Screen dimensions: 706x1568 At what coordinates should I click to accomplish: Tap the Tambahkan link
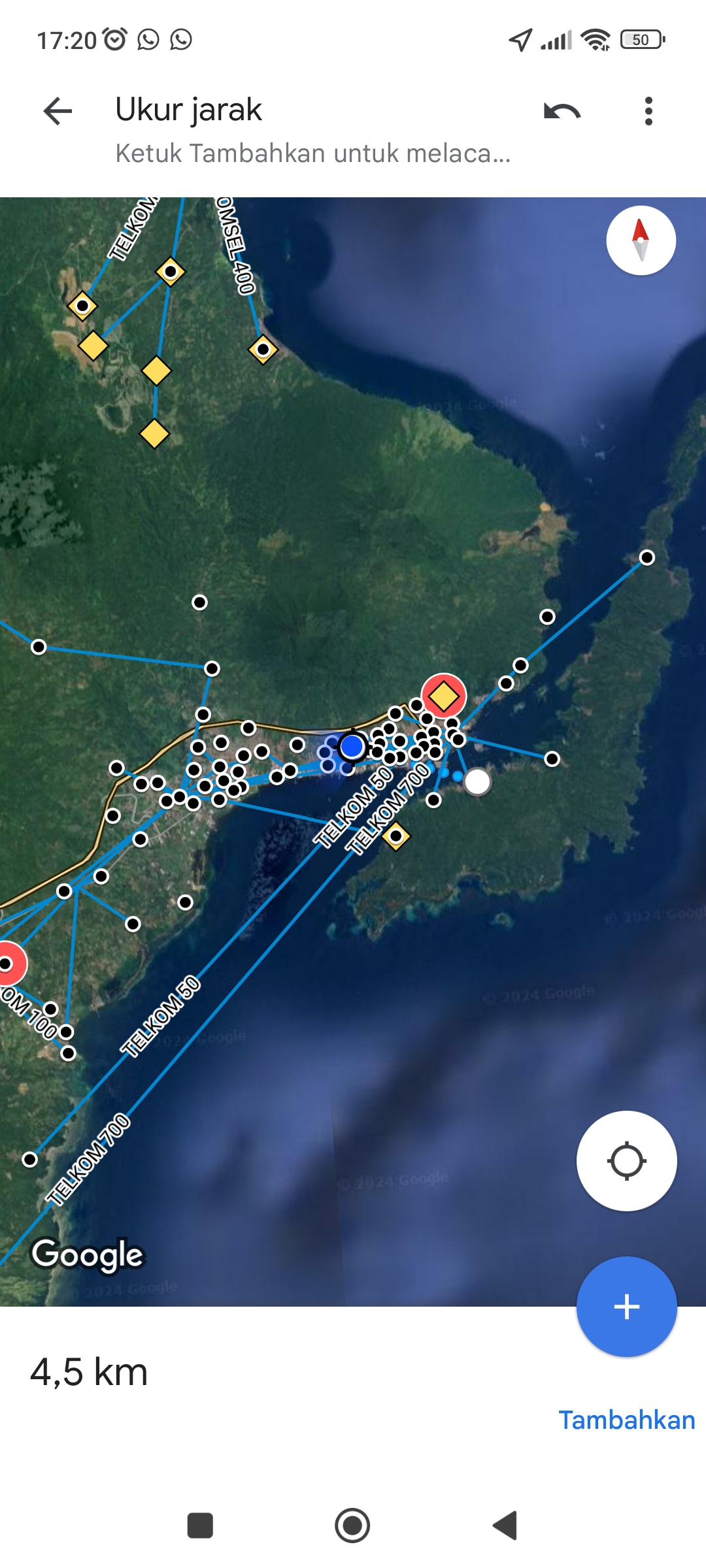point(626,1420)
